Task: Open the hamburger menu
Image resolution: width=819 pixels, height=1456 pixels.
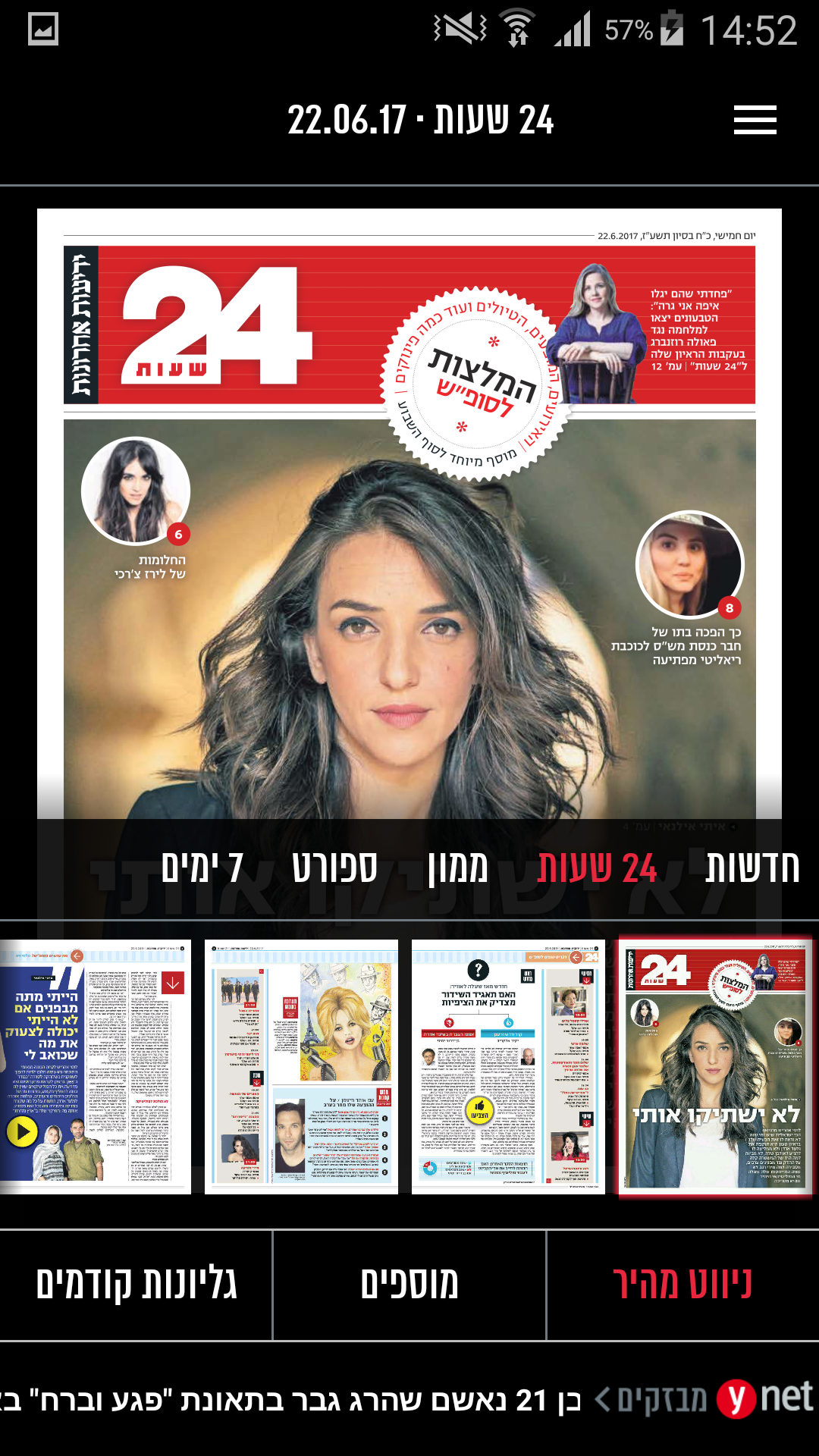Action: (755, 120)
